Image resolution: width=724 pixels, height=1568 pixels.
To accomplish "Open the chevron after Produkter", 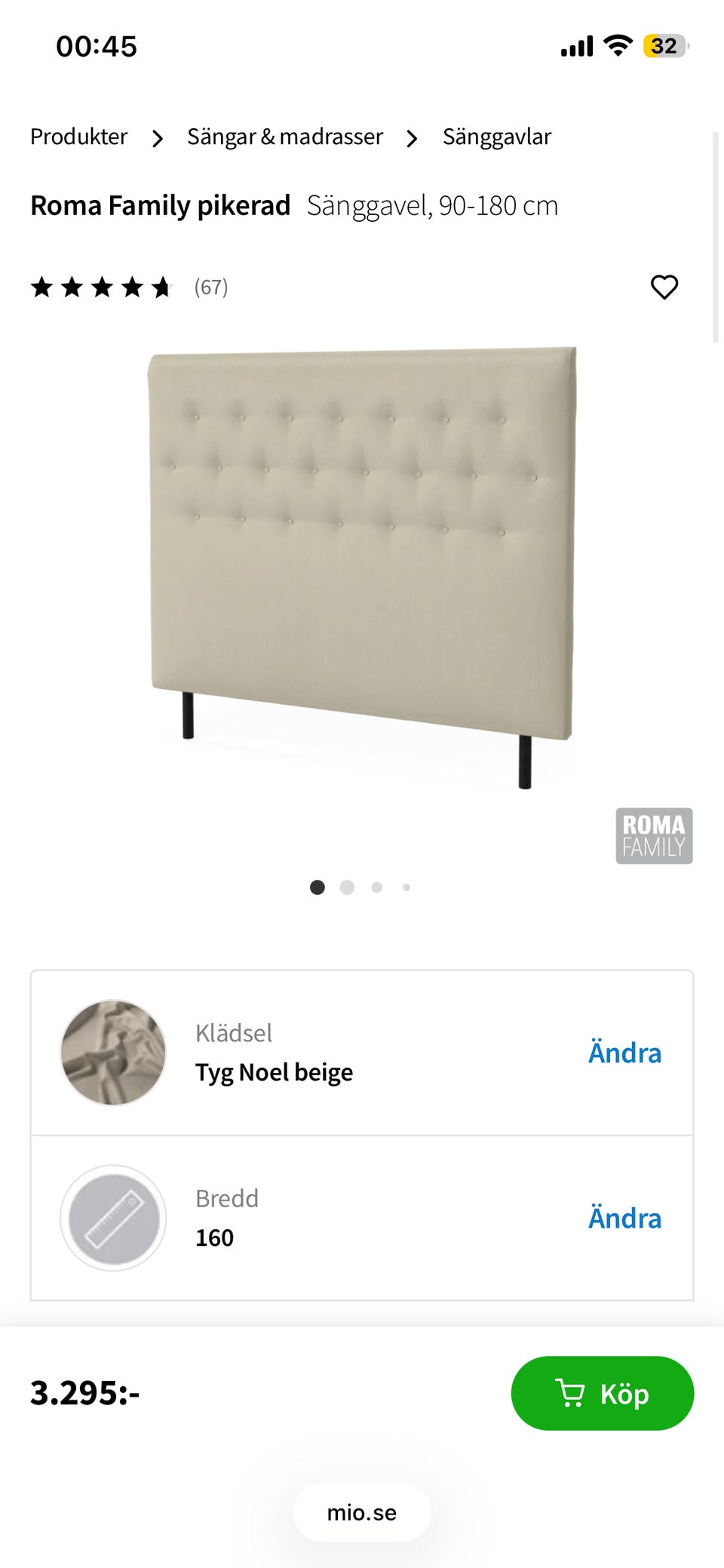I will coord(158,138).
